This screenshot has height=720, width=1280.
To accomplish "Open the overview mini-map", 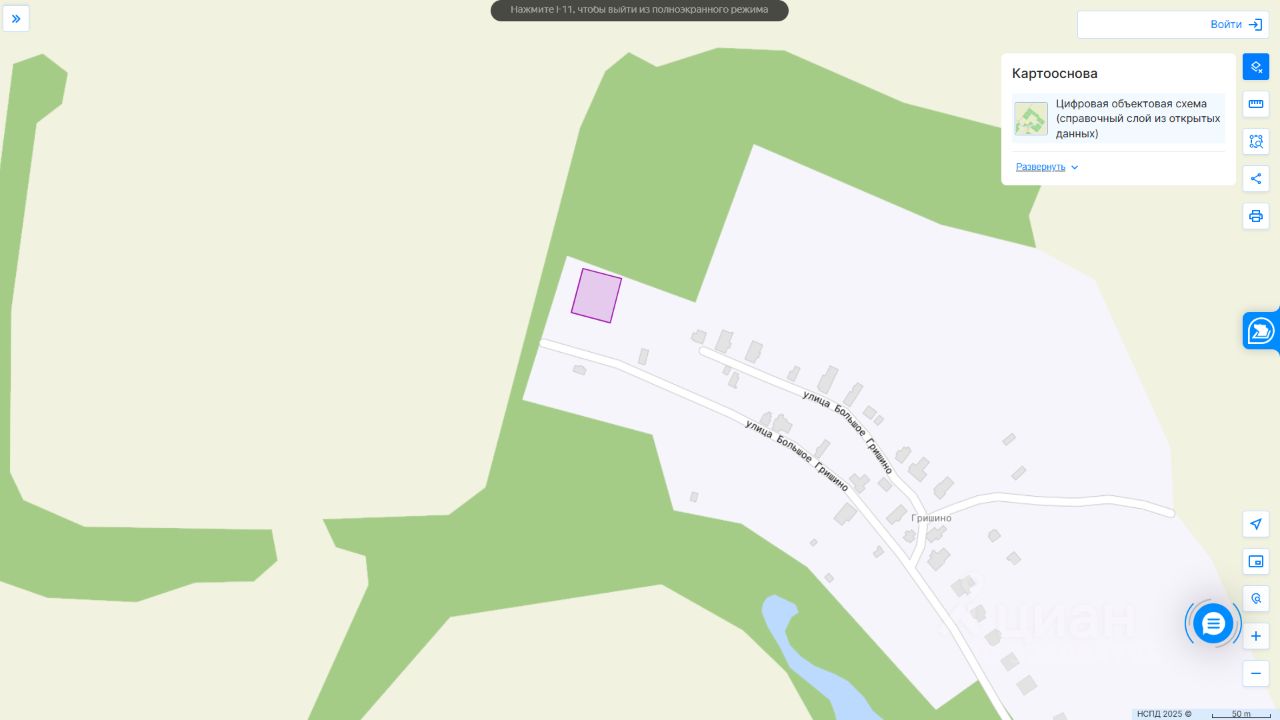I will click(1256, 561).
